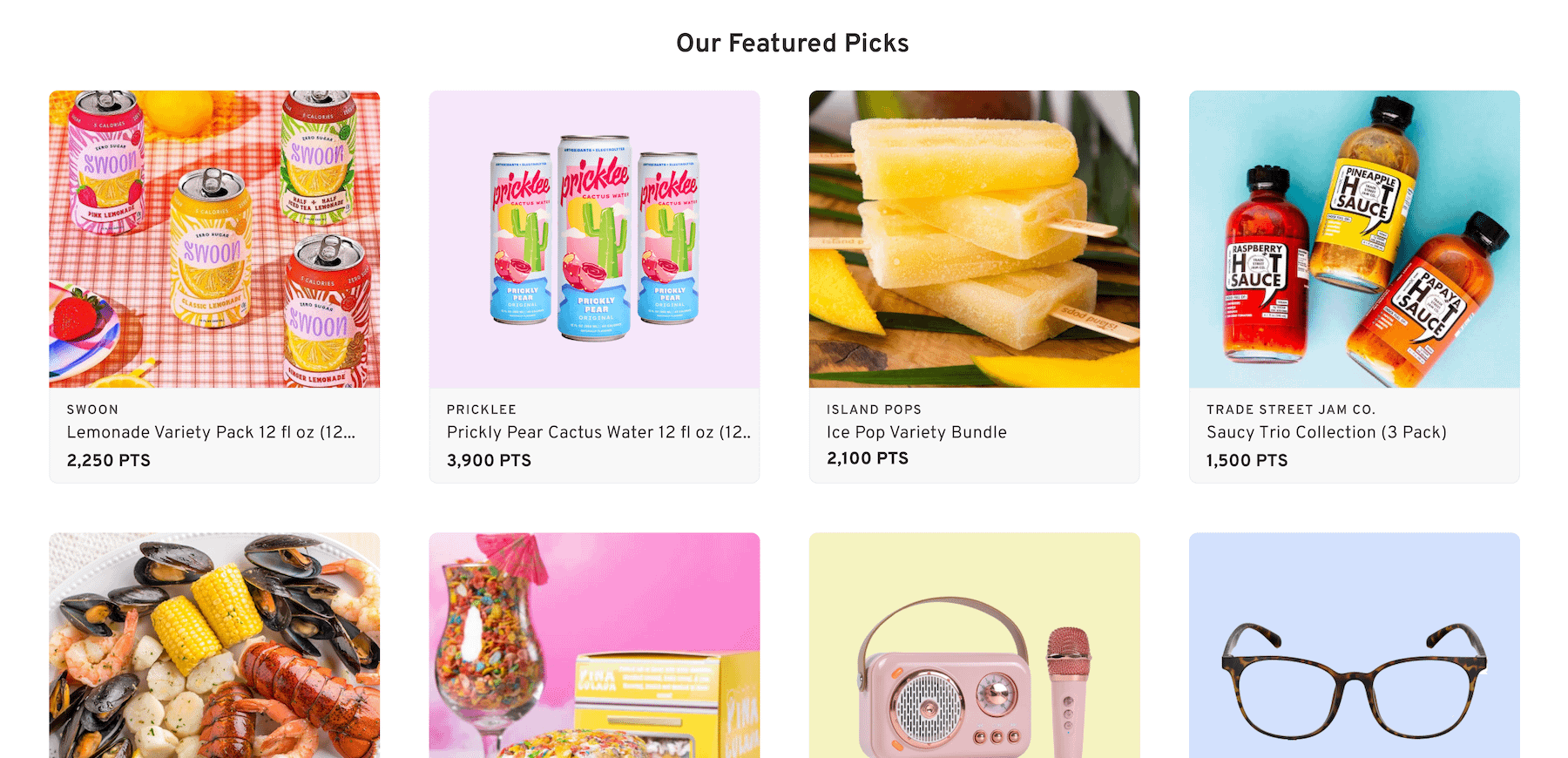Image resolution: width=1568 pixels, height=758 pixels.
Task: Open the Swoon Lemonade Variety Pack card
Action: [213, 286]
